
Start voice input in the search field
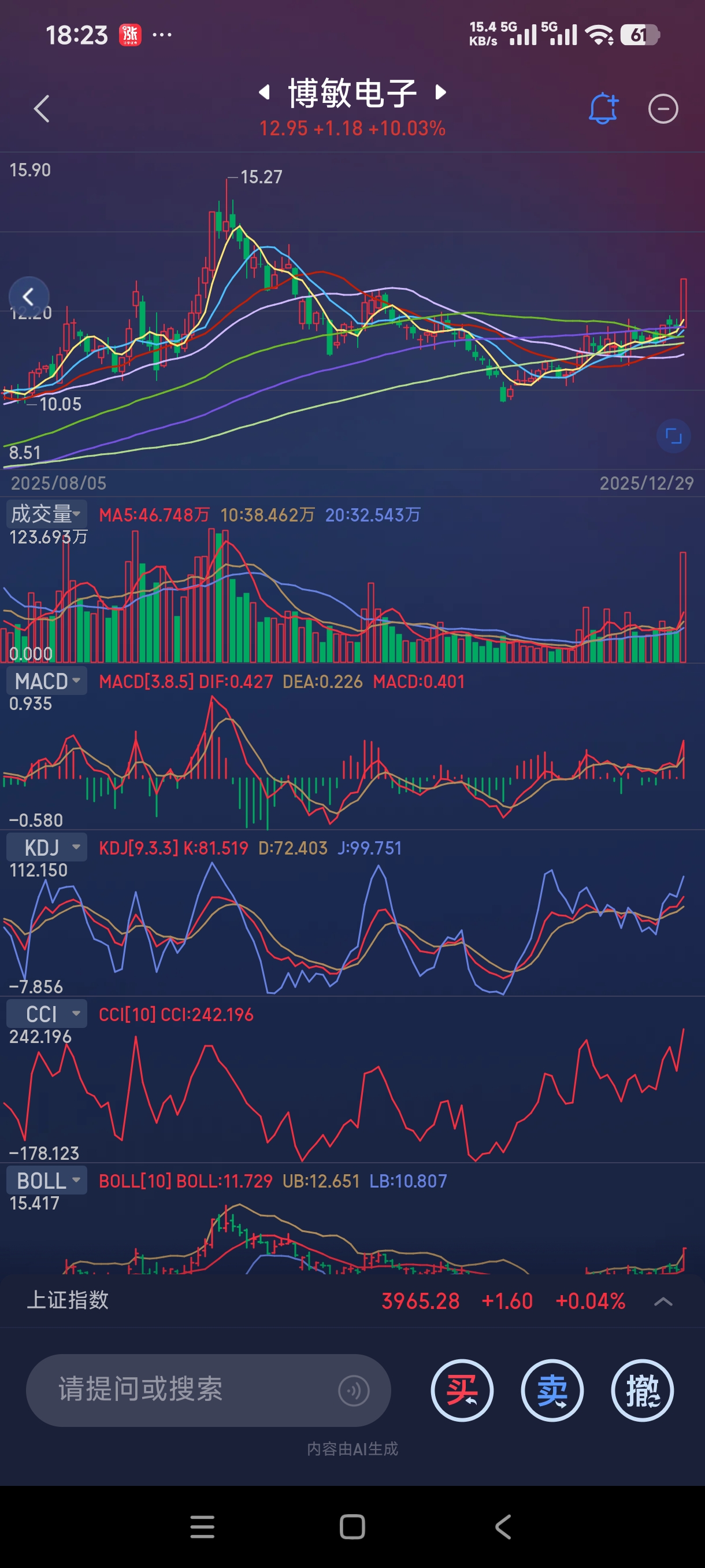point(354,1391)
